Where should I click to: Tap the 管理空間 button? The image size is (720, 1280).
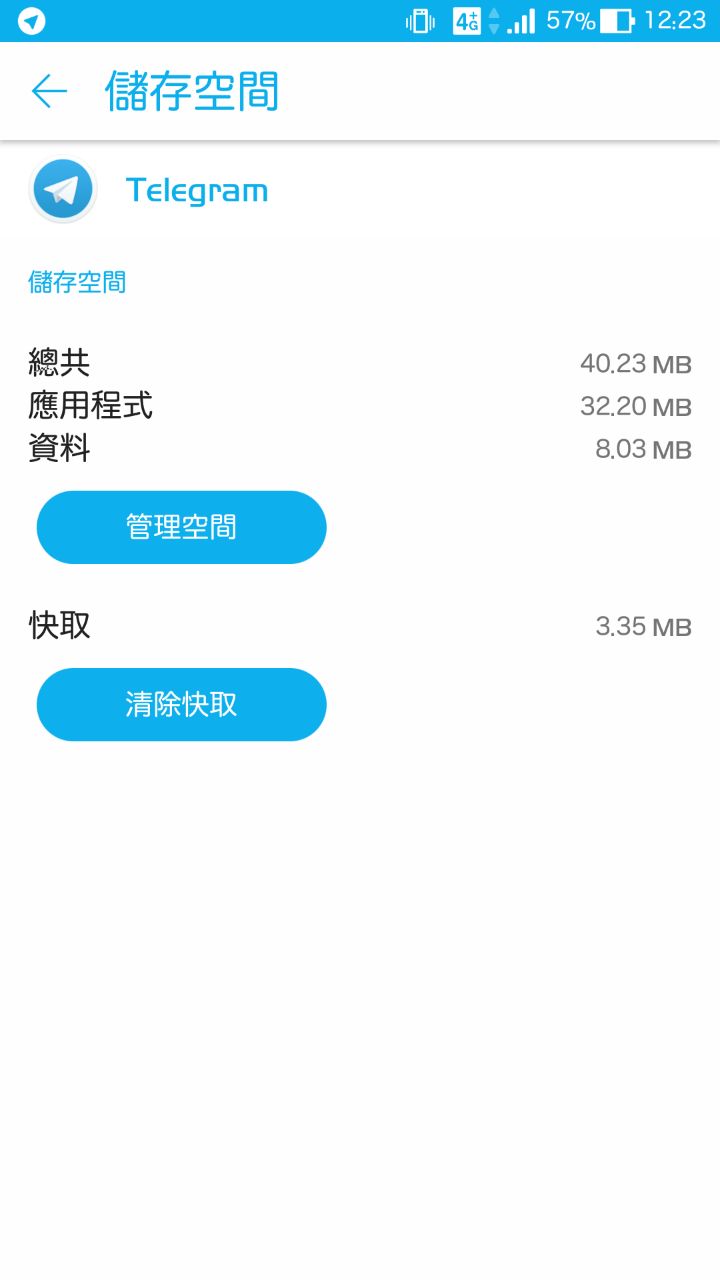point(182,527)
